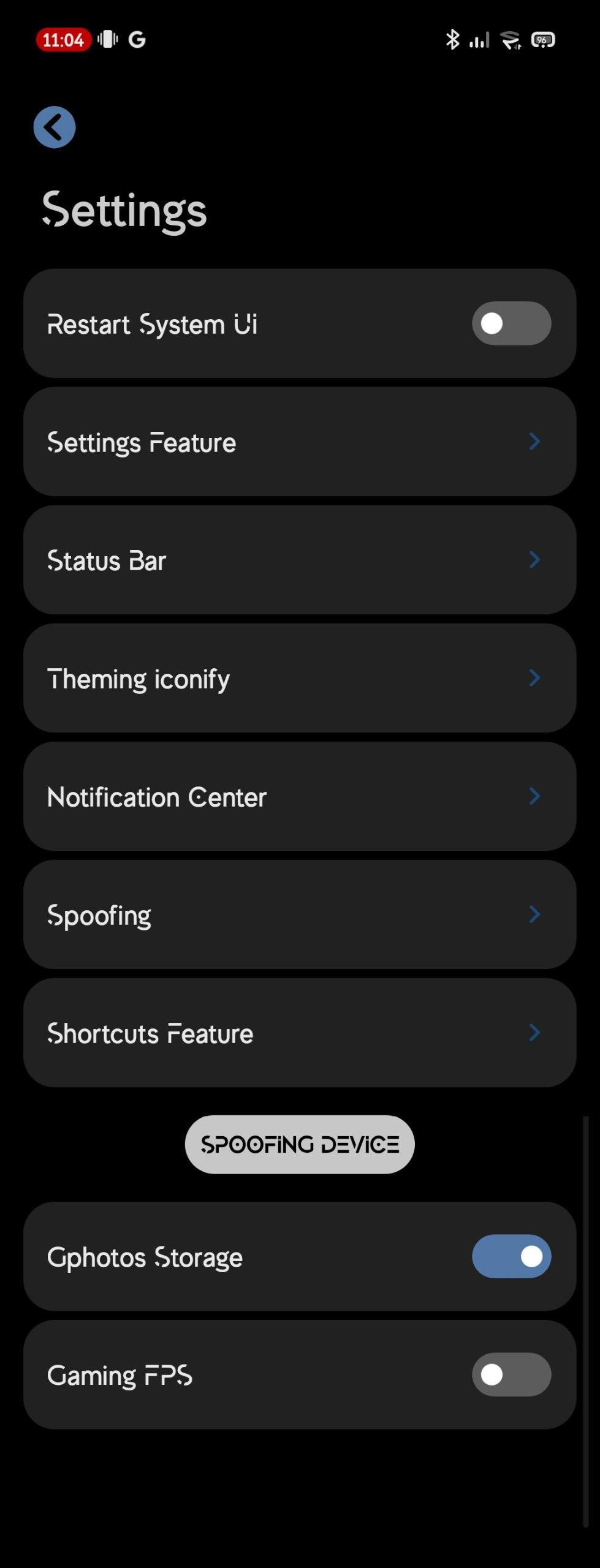Open Shortcuts Feature
The height and width of the screenshot is (1568, 600).
tap(299, 1033)
